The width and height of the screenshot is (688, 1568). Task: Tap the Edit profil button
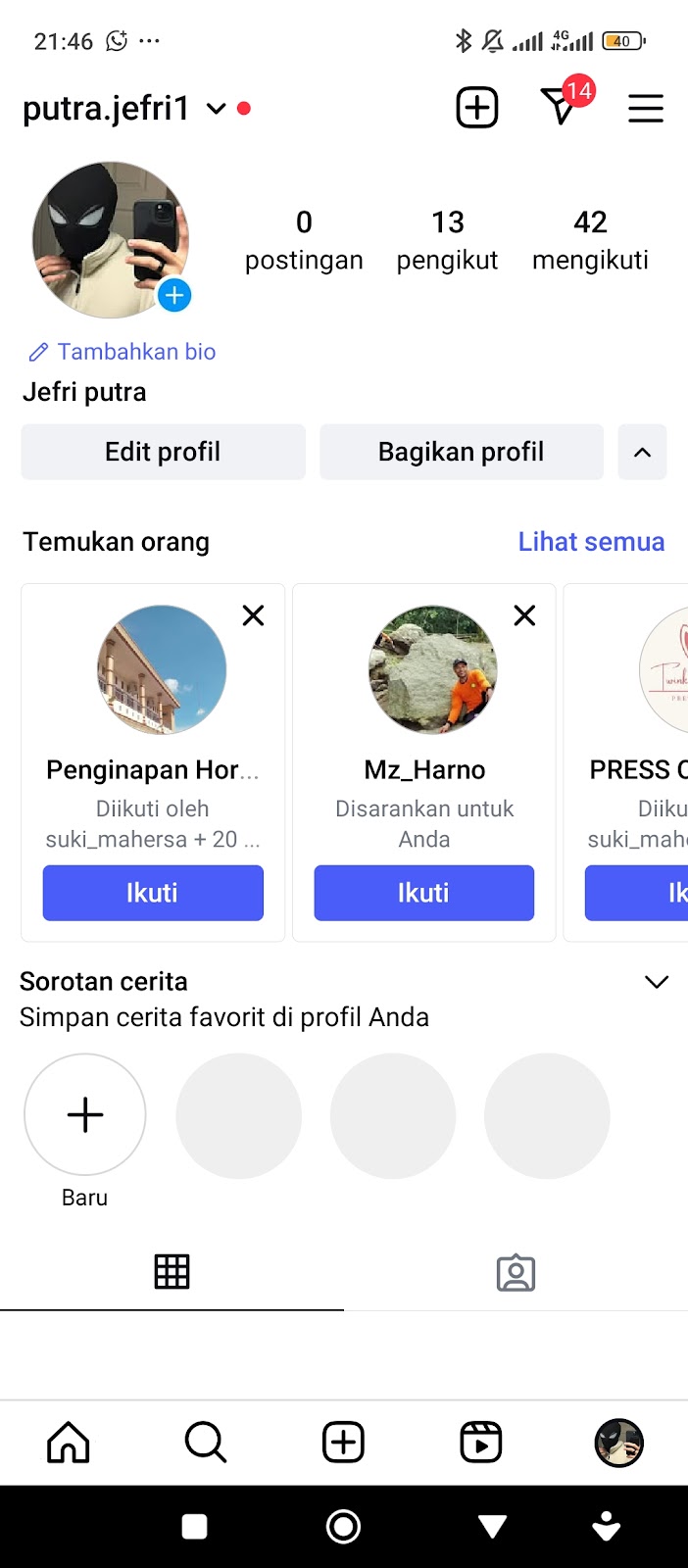(x=163, y=452)
